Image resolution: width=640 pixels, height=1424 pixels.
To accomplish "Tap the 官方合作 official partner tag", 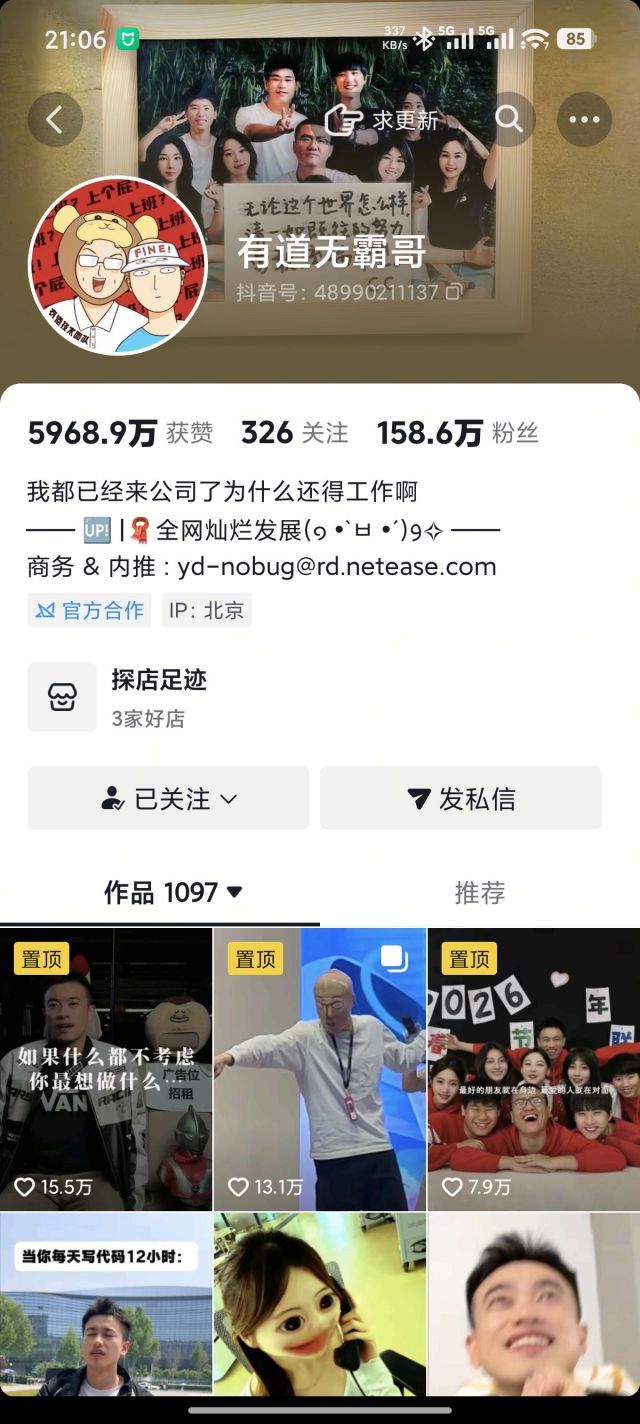I will click(89, 610).
